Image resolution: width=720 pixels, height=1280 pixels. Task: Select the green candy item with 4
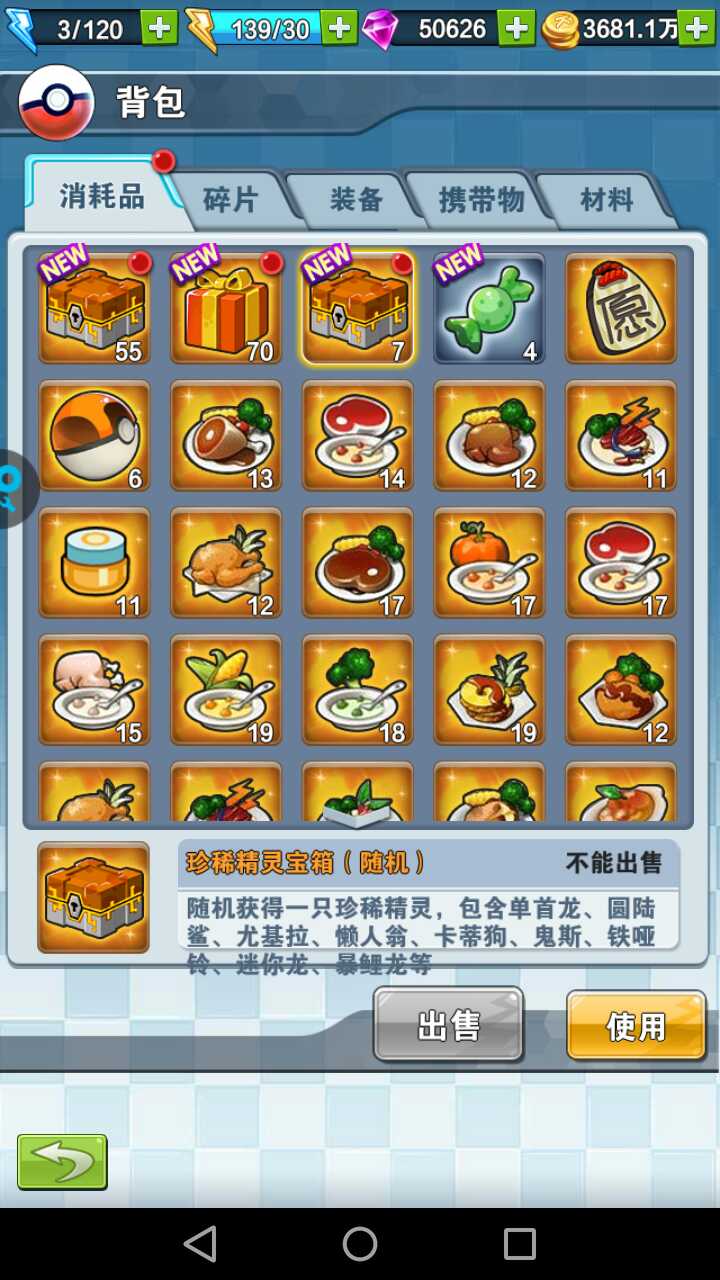489,308
